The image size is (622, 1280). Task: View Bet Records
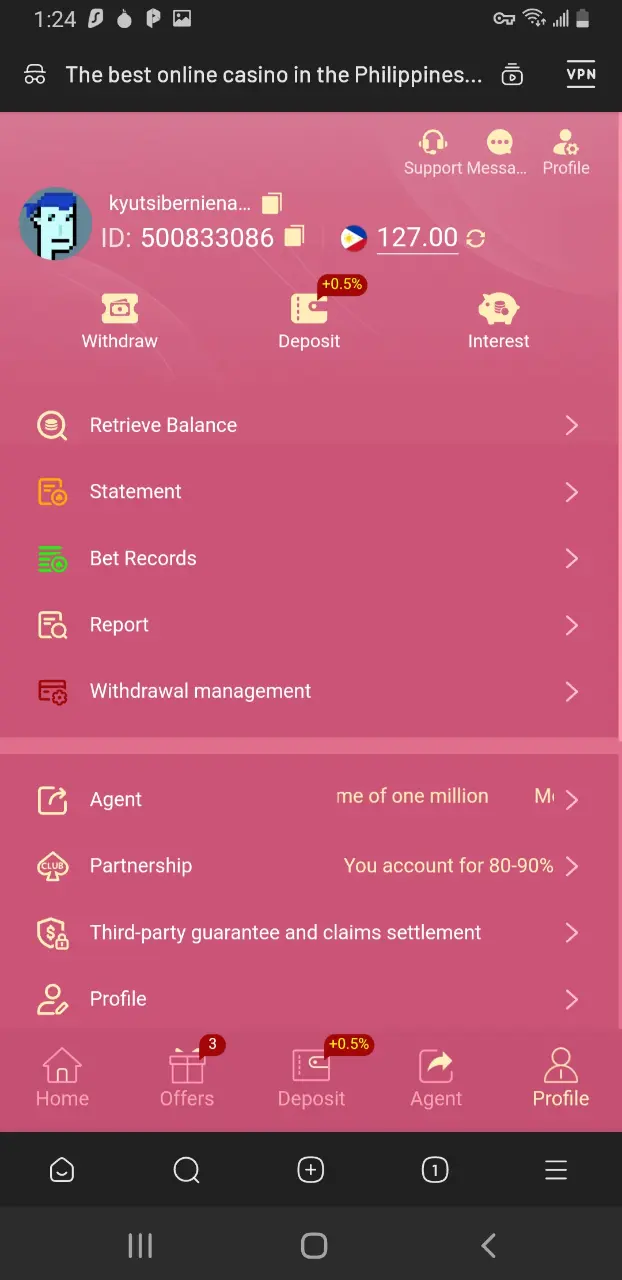tap(311, 558)
